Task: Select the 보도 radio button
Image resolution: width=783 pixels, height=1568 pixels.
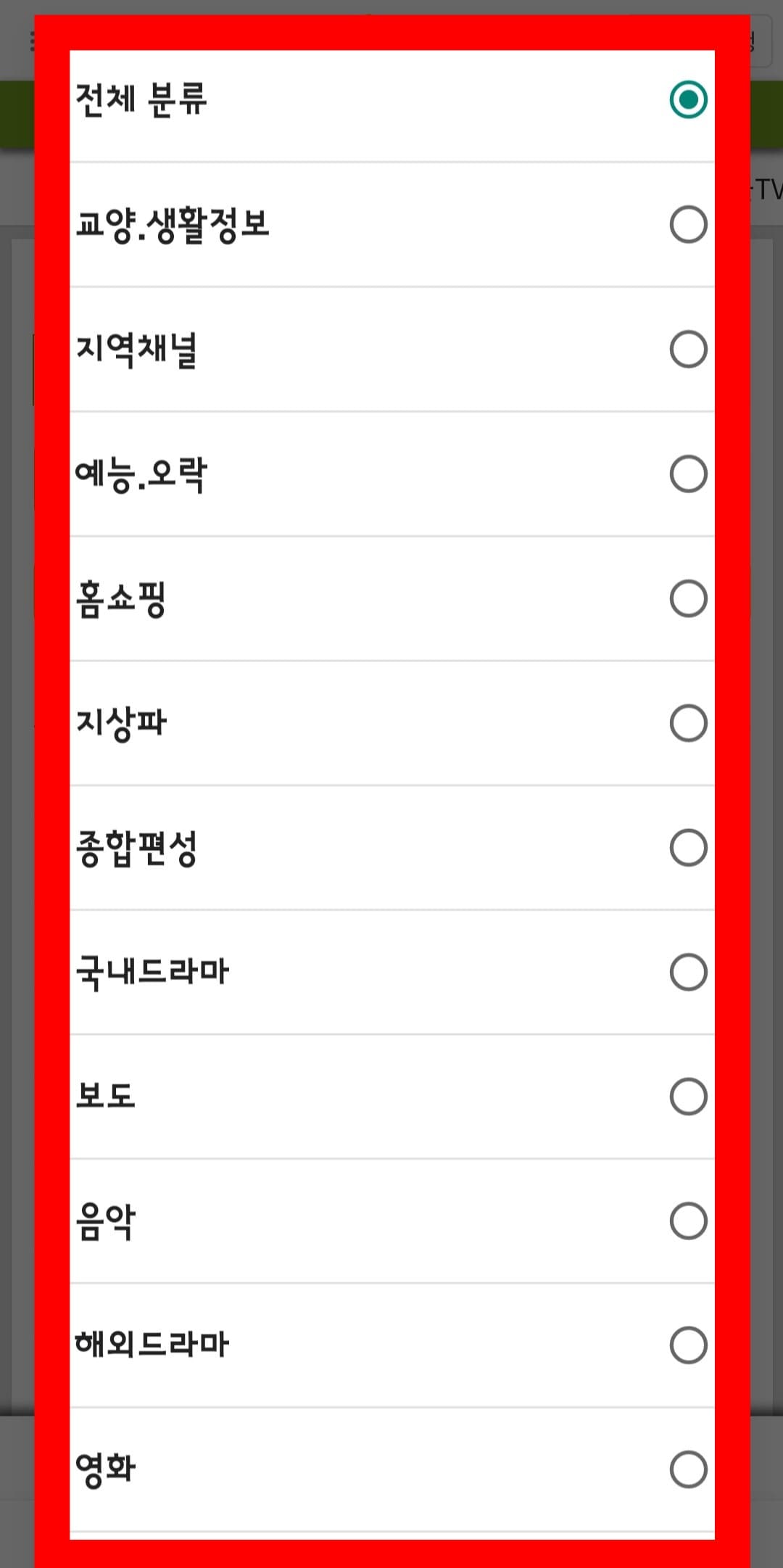Action: coord(689,1095)
